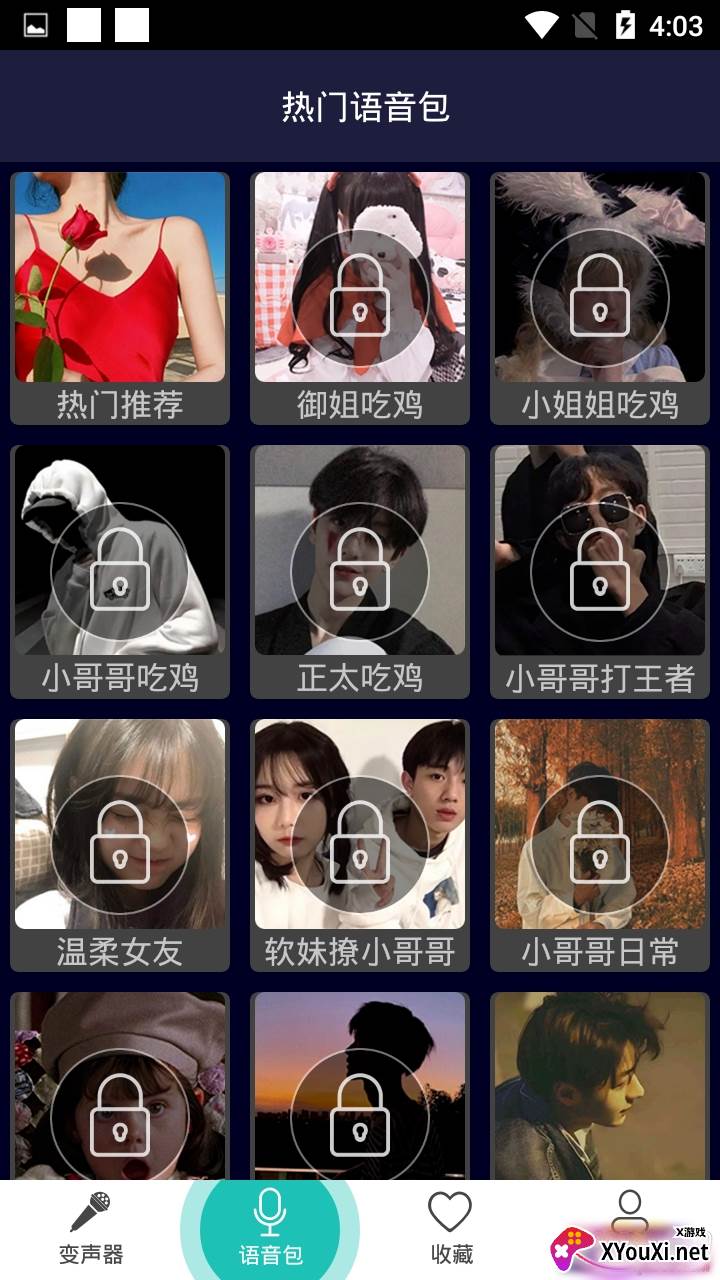Open the 小姐姐吃鸡 voice pack card
Viewport: 720px width, 1280px height.
click(600, 297)
